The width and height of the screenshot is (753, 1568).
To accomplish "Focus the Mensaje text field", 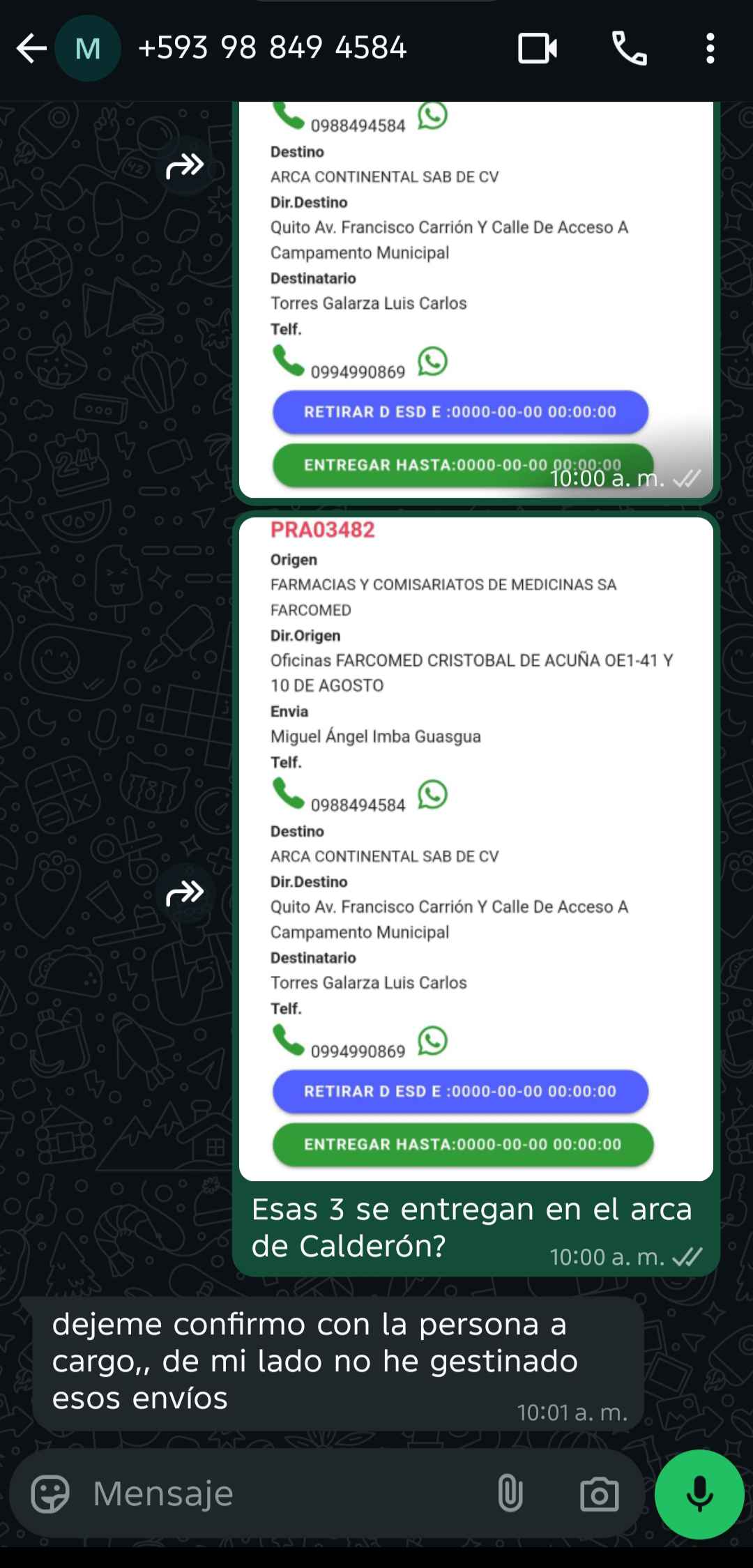I will pyautogui.click(x=279, y=1493).
